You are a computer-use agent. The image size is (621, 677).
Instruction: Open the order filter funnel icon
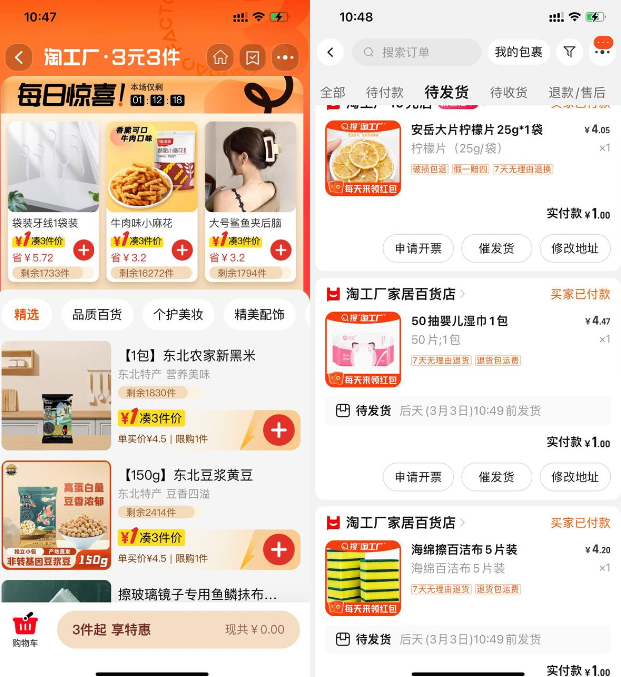568,52
